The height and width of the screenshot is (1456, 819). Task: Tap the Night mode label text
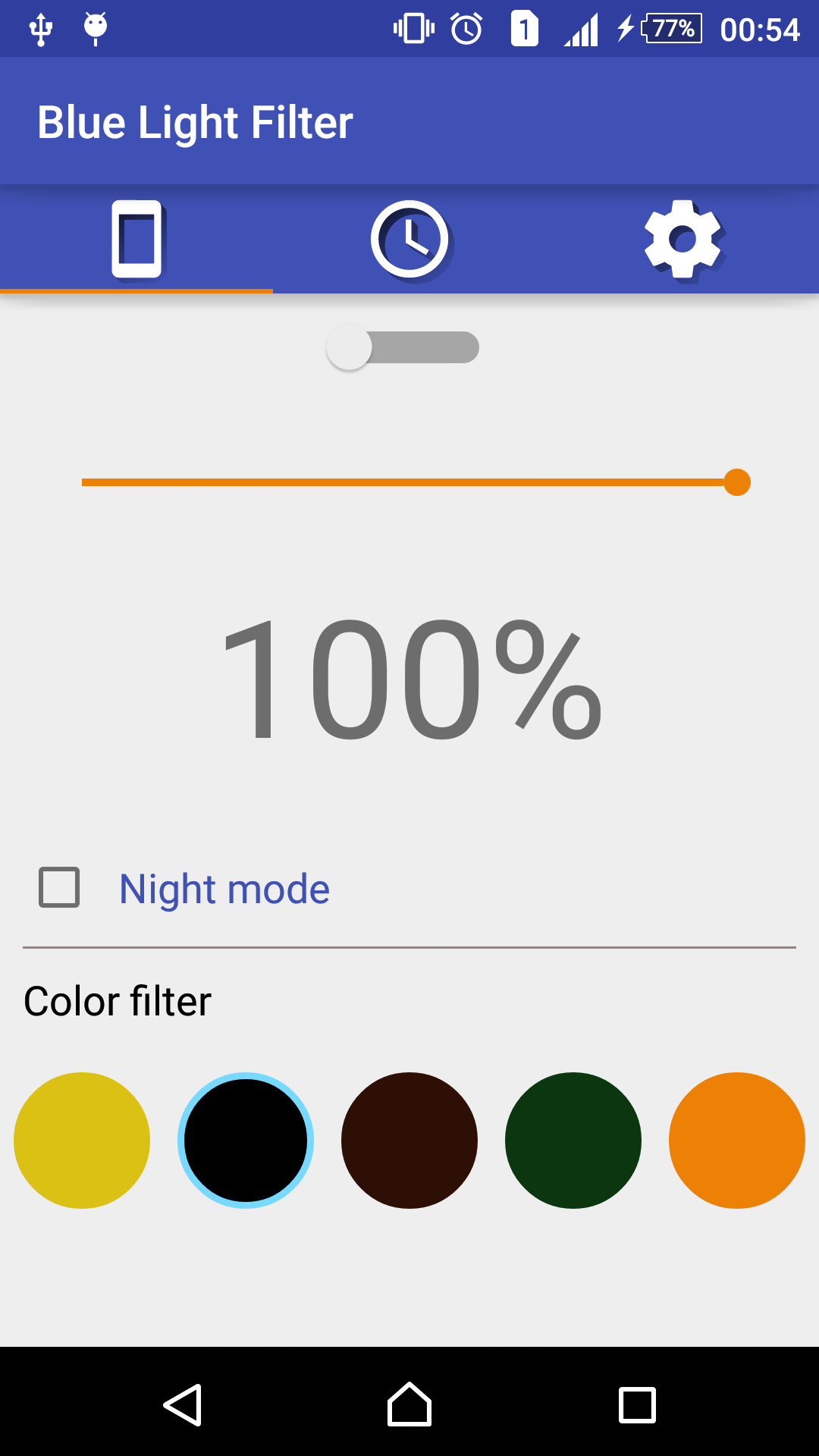point(223,888)
